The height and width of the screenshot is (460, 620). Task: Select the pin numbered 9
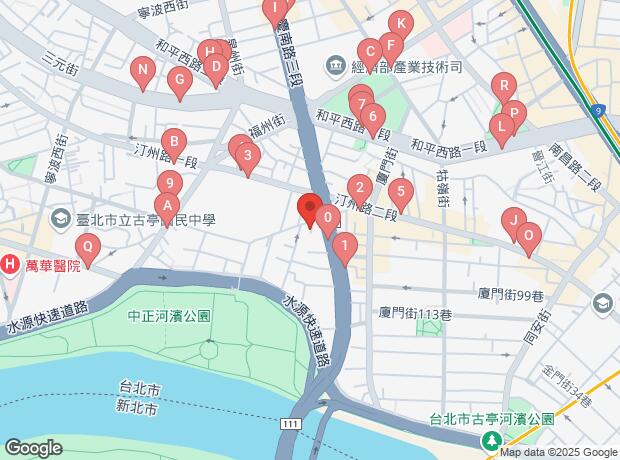click(x=170, y=185)
